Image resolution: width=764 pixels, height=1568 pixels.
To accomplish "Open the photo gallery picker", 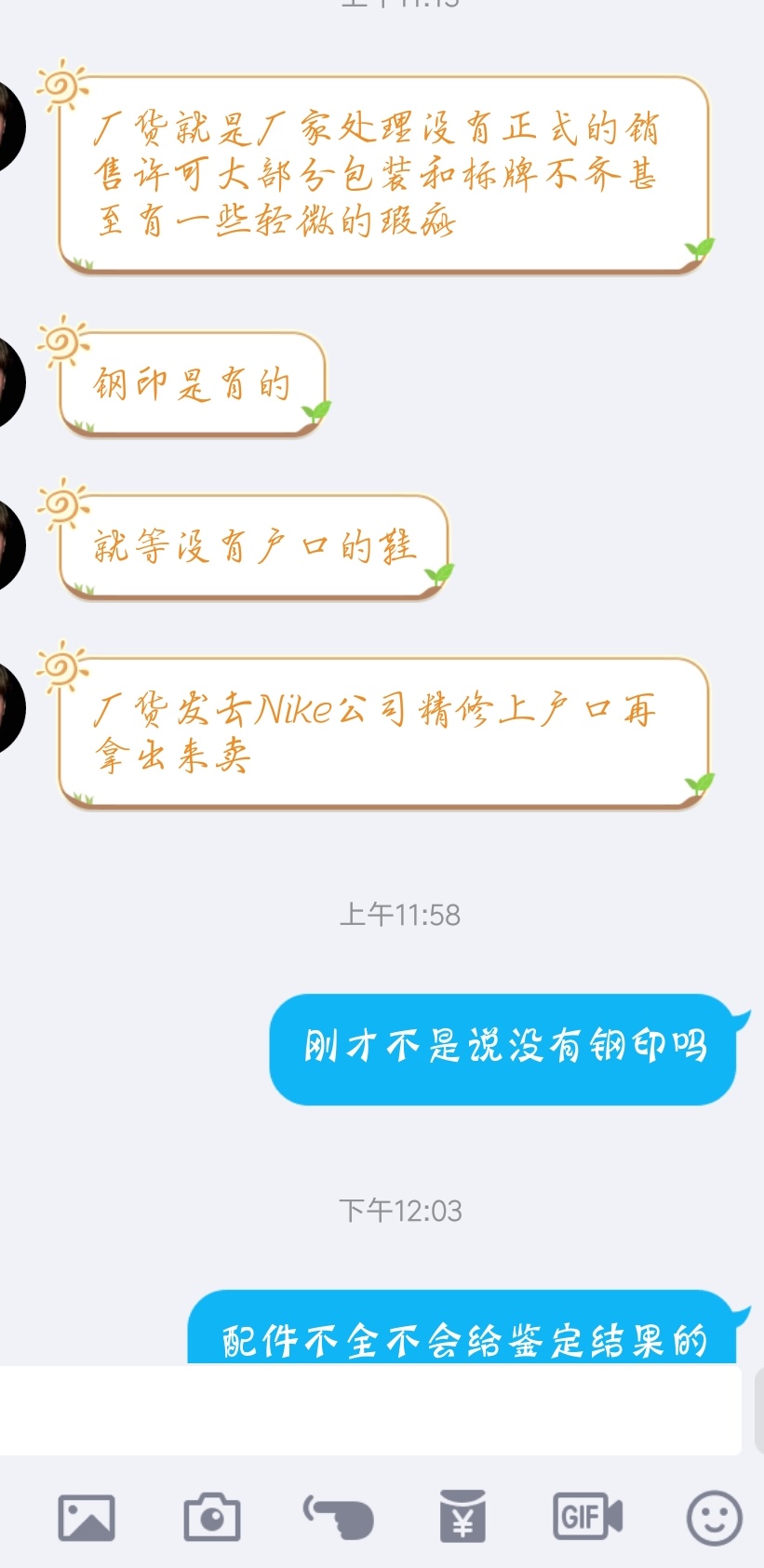I will [x=87, y=1518].
